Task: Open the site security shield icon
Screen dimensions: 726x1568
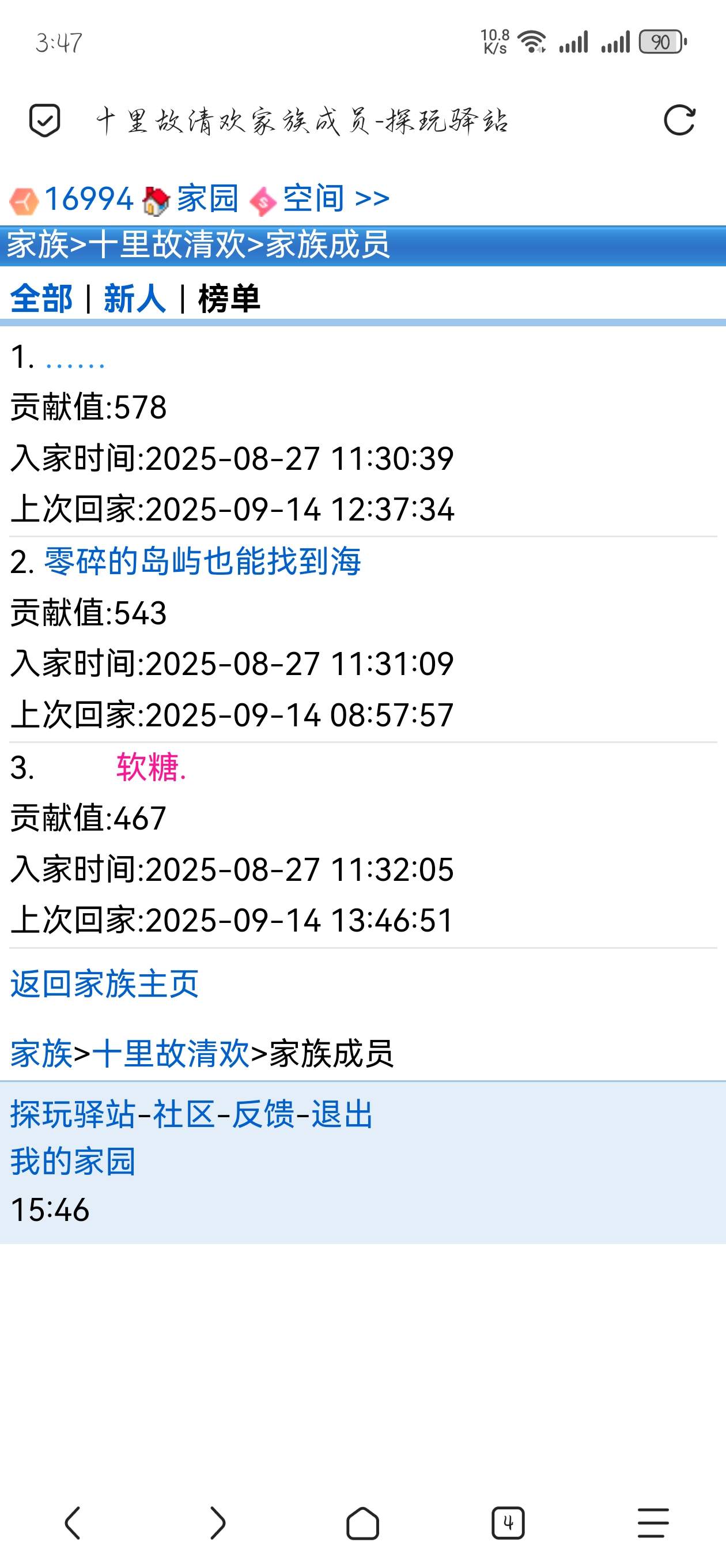Action: (44, 120)
